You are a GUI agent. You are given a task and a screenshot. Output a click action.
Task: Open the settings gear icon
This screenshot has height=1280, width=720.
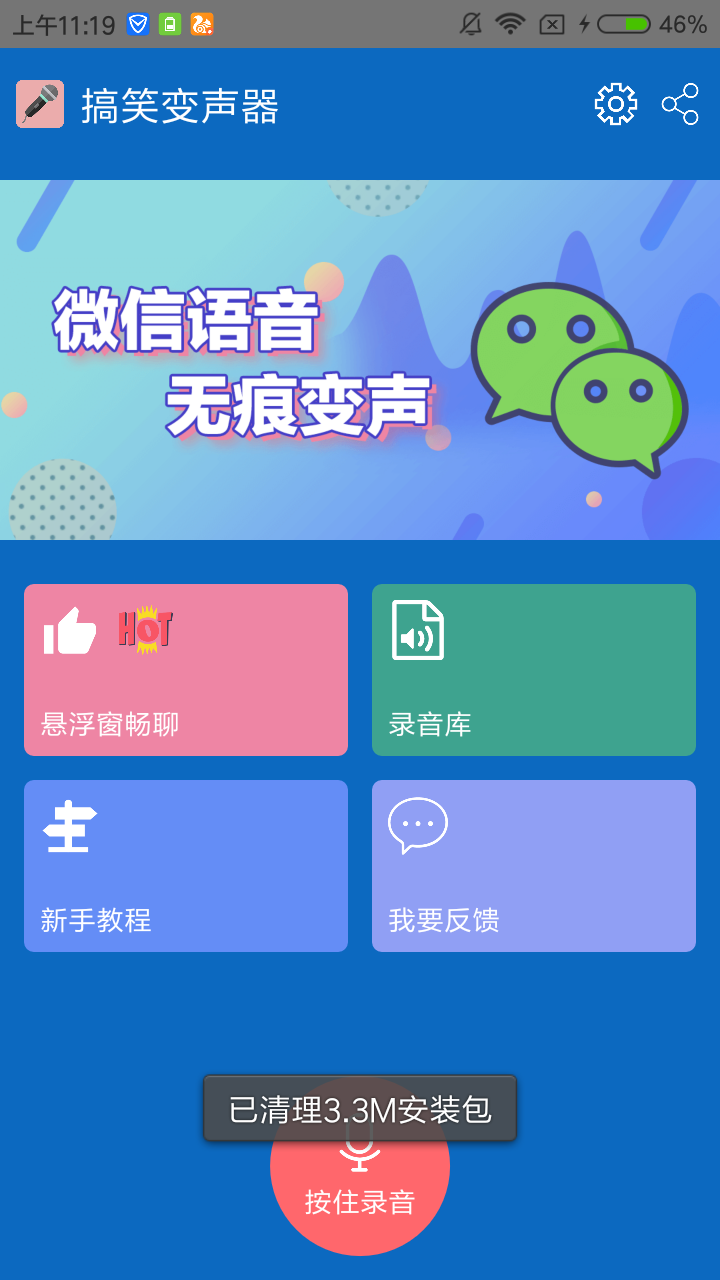pyautogui.click(x=616, y=104)
